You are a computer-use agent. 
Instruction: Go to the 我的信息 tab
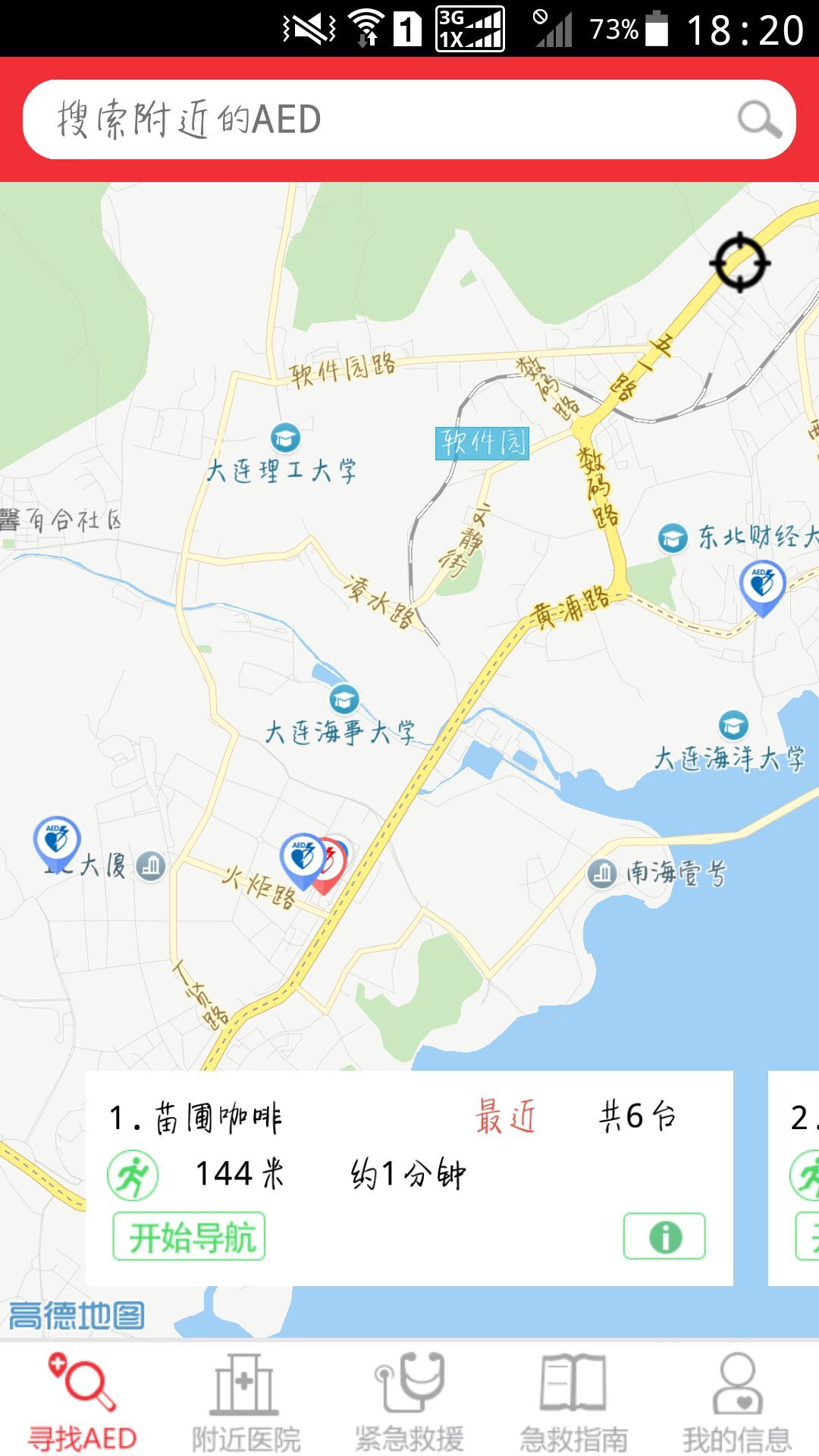pyautogui.click(x=737, y=1401)
